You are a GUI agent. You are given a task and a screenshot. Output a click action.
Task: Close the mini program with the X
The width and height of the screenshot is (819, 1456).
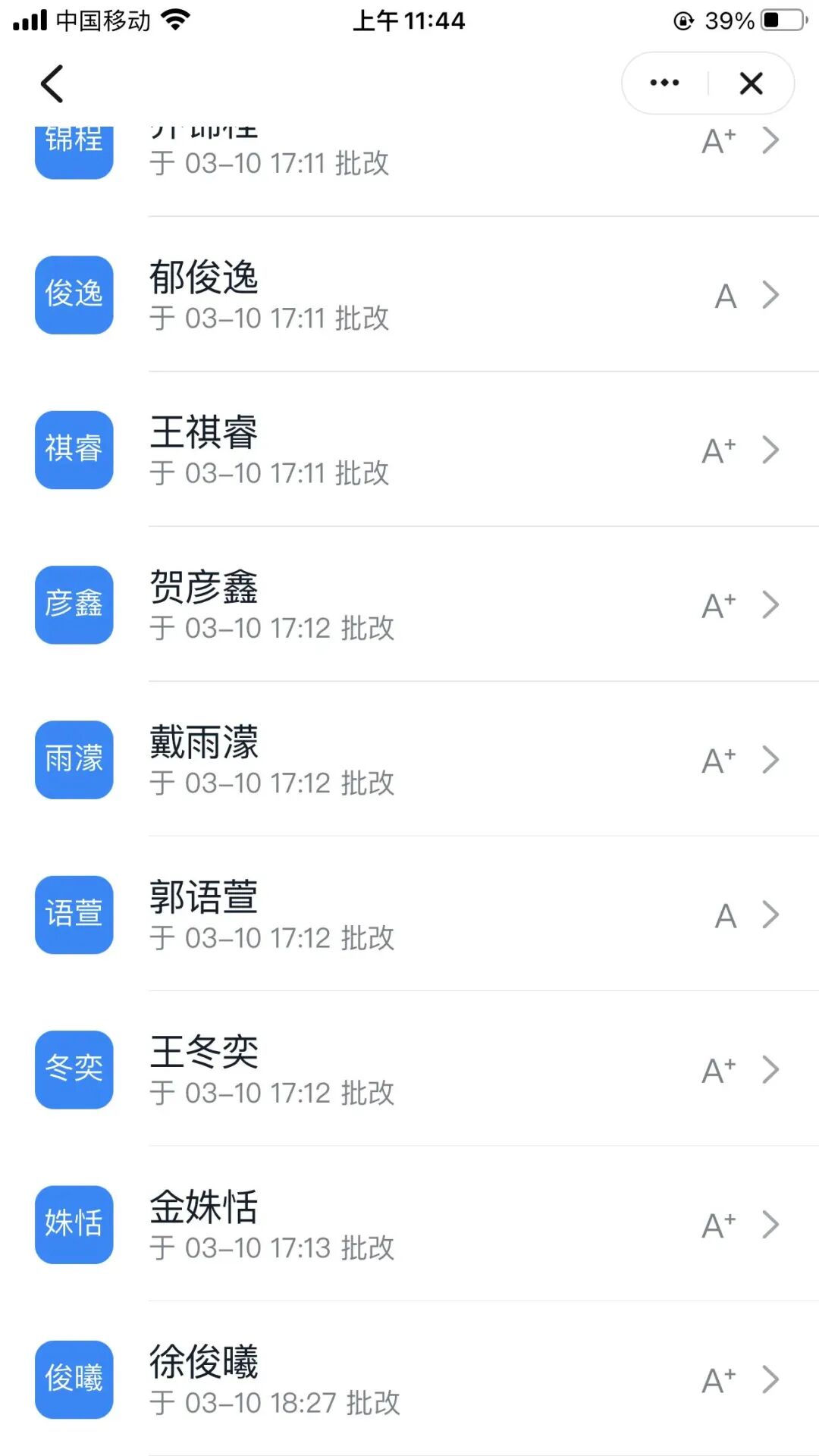tap(751, 83)
